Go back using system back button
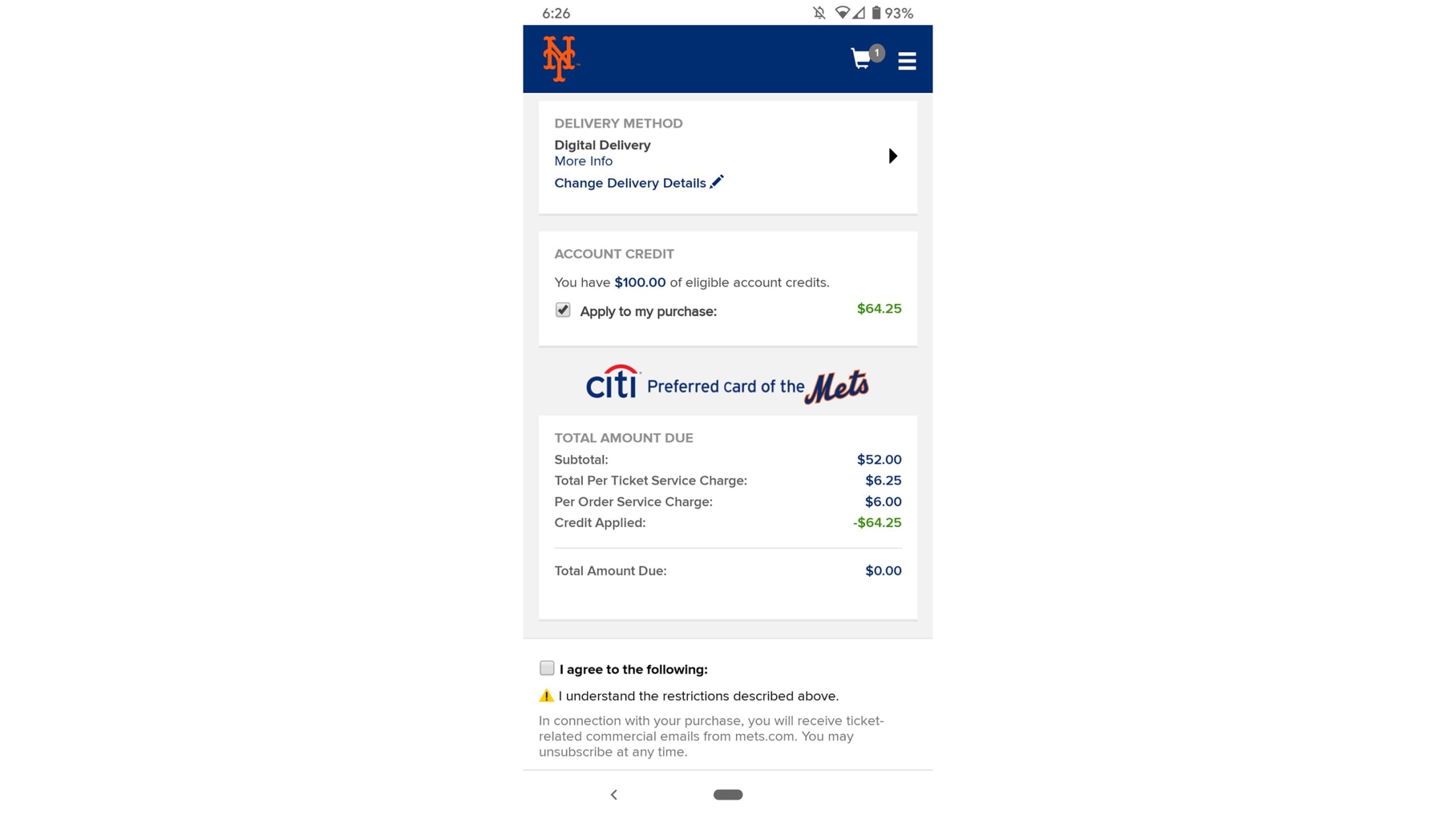Image resolution: width=1456 pixels, height=819 pixels. click(x=614, y=795)
